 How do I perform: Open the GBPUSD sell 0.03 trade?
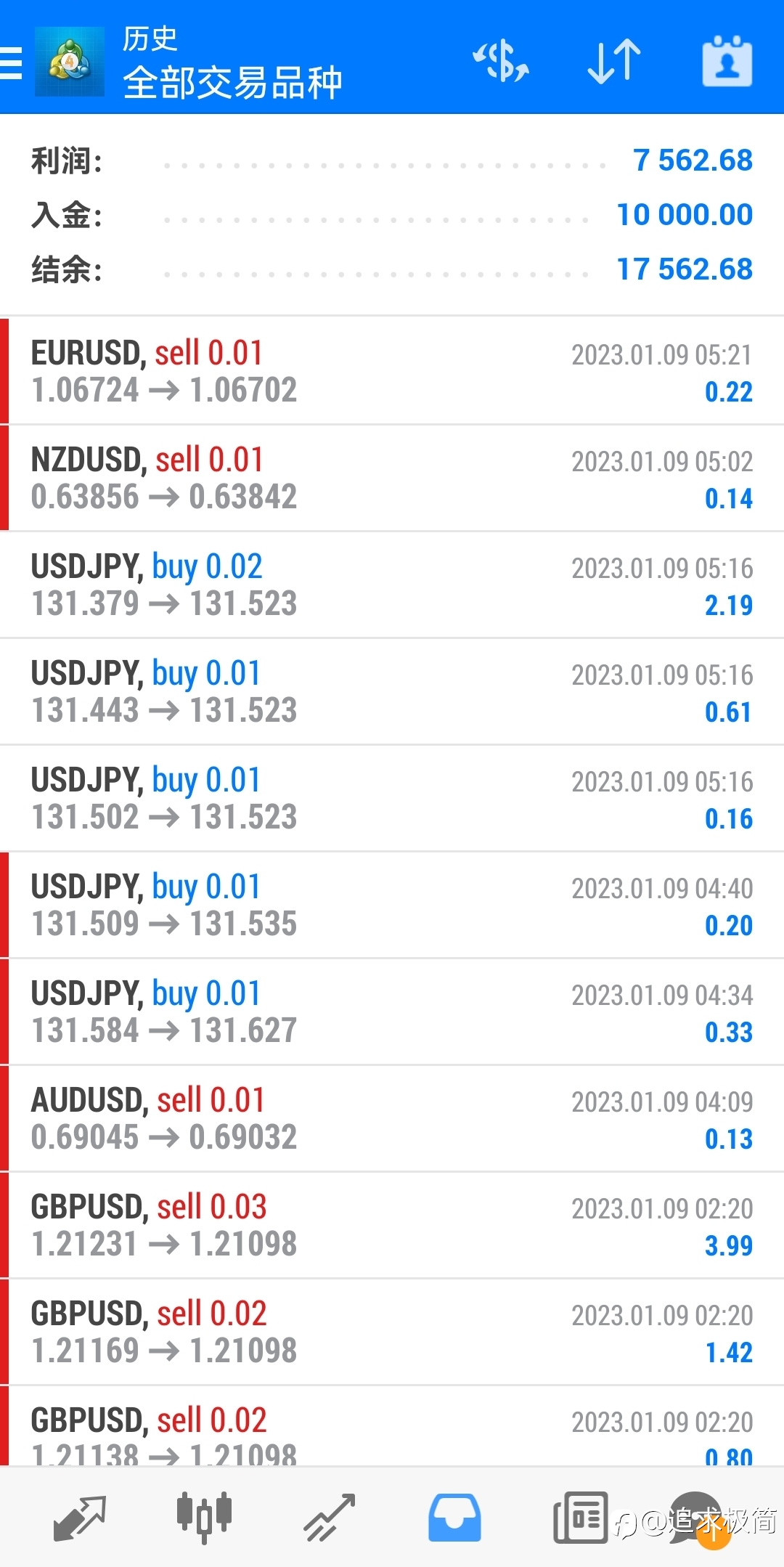392,1225
